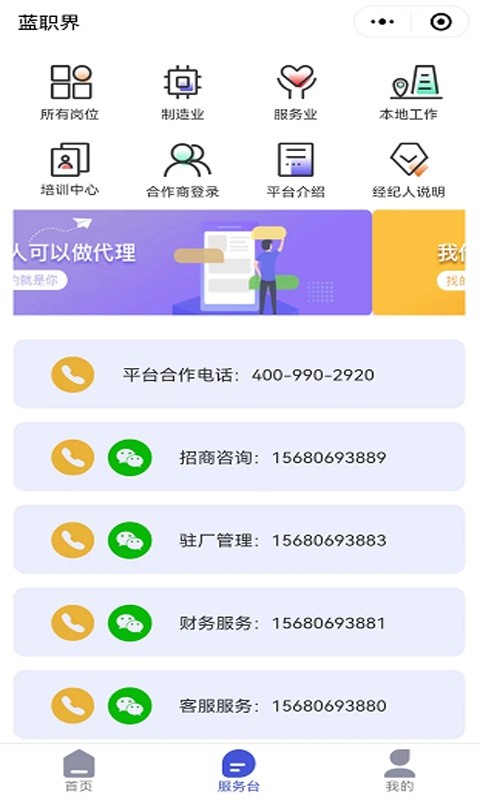This screenshot has height=800, width=480.
Task: Open 所有岗位 category
Action: 70,92
